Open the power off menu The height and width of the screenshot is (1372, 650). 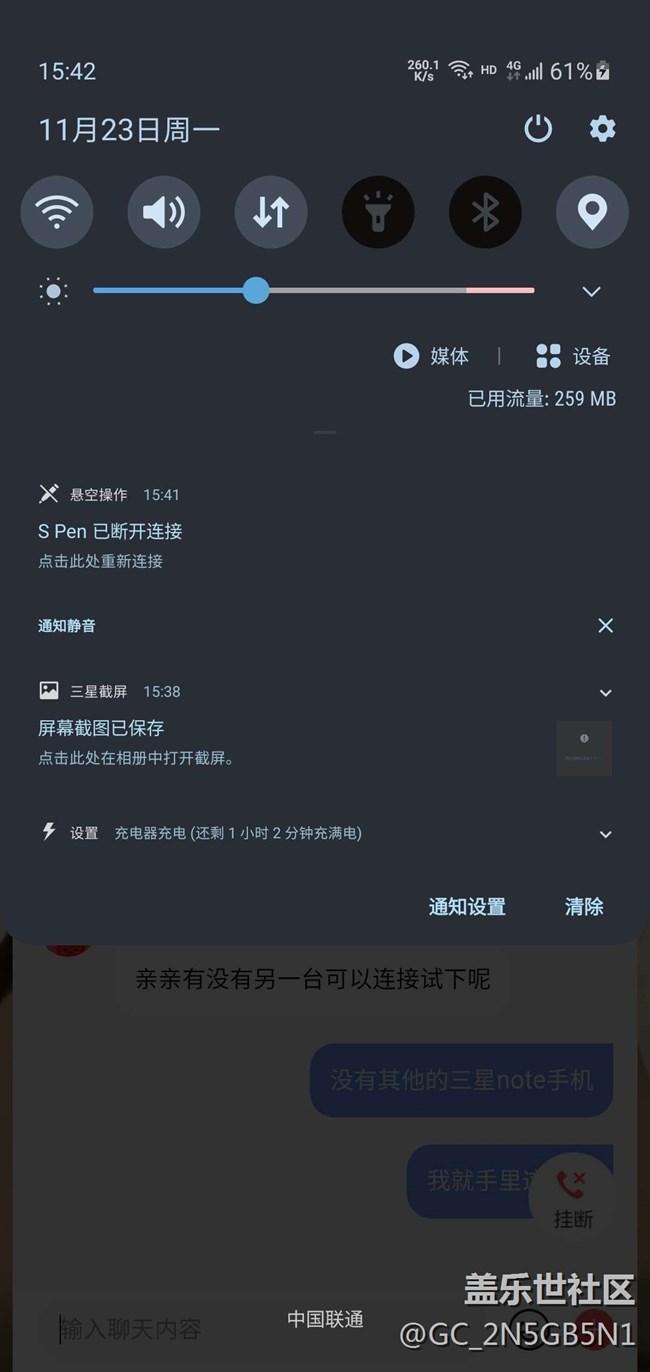click(x=538, y=129)
